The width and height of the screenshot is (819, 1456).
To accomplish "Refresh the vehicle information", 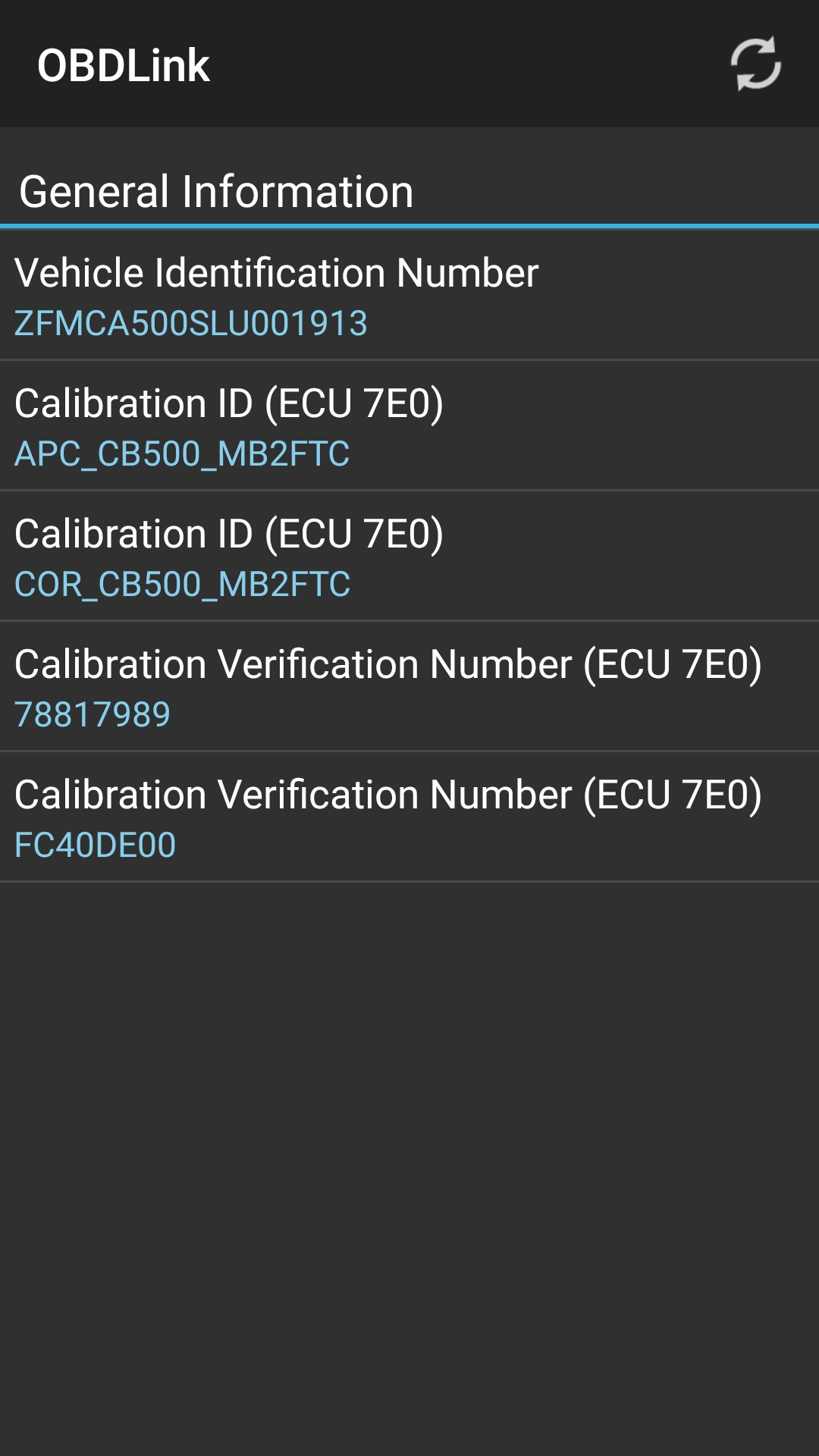I will (x=755, y=64).
